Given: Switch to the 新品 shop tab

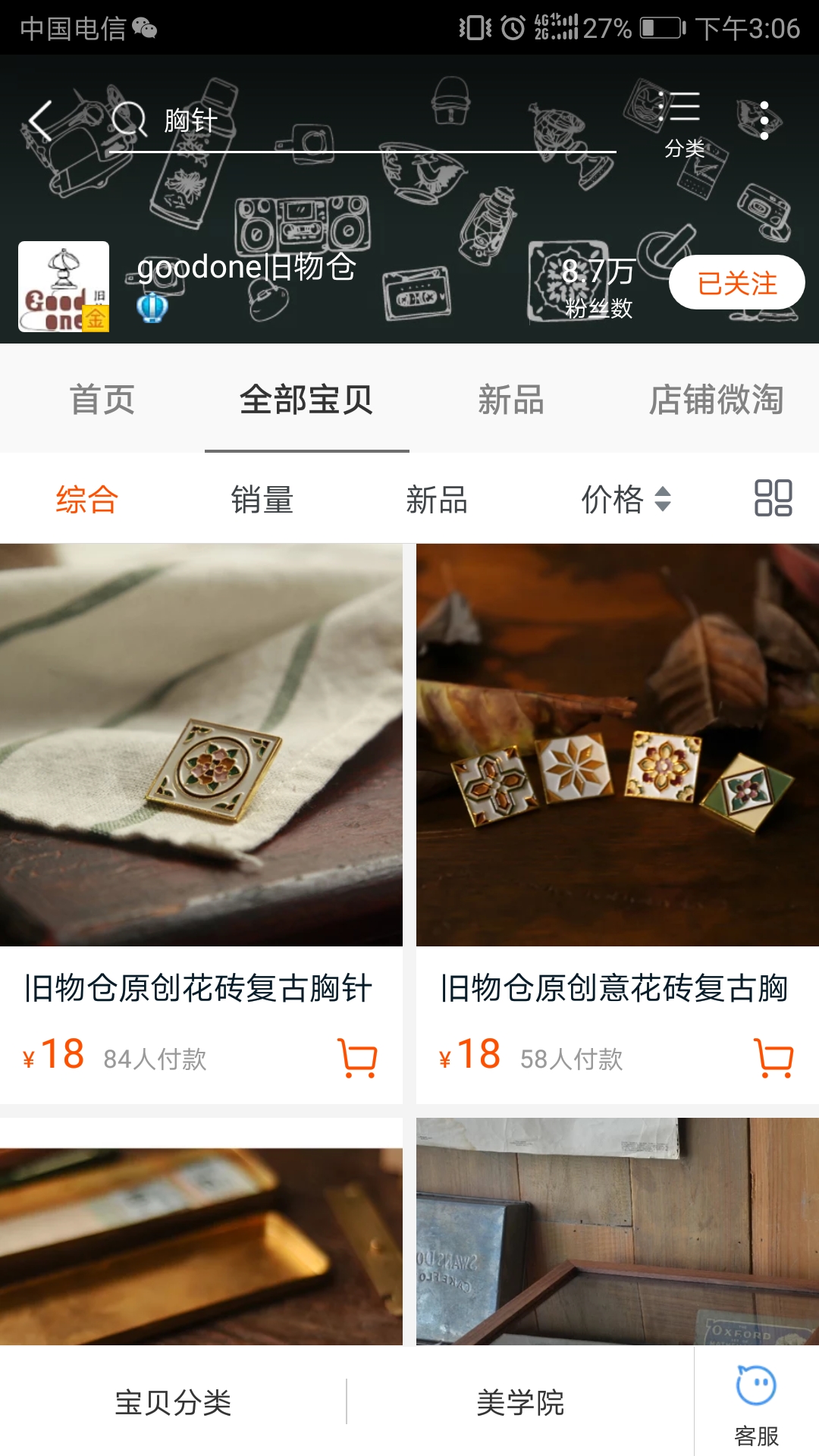Looking at the screenshot, I should coord(512,400).
